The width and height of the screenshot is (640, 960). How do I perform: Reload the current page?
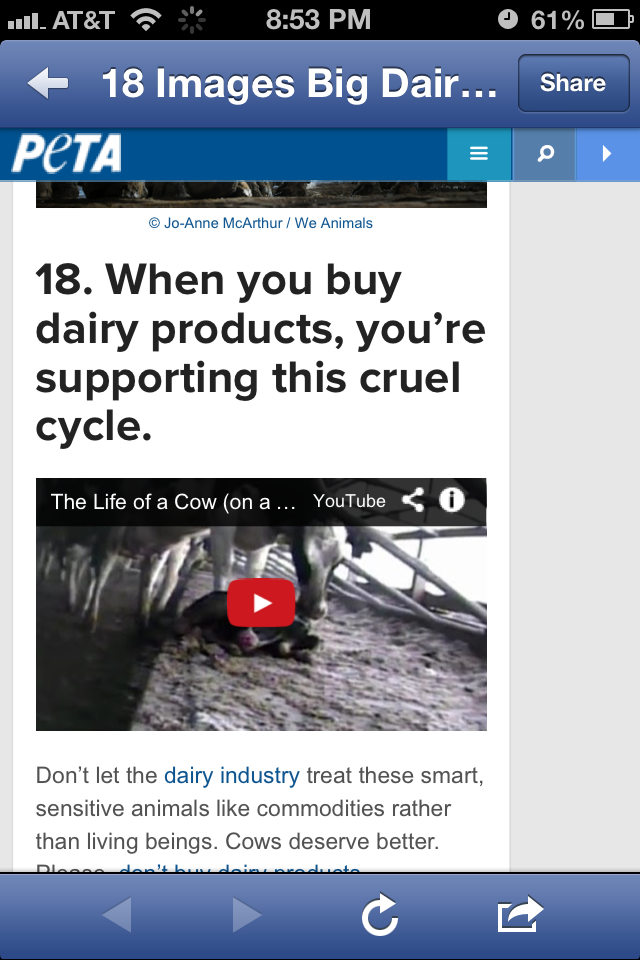(x=381, y=915)
